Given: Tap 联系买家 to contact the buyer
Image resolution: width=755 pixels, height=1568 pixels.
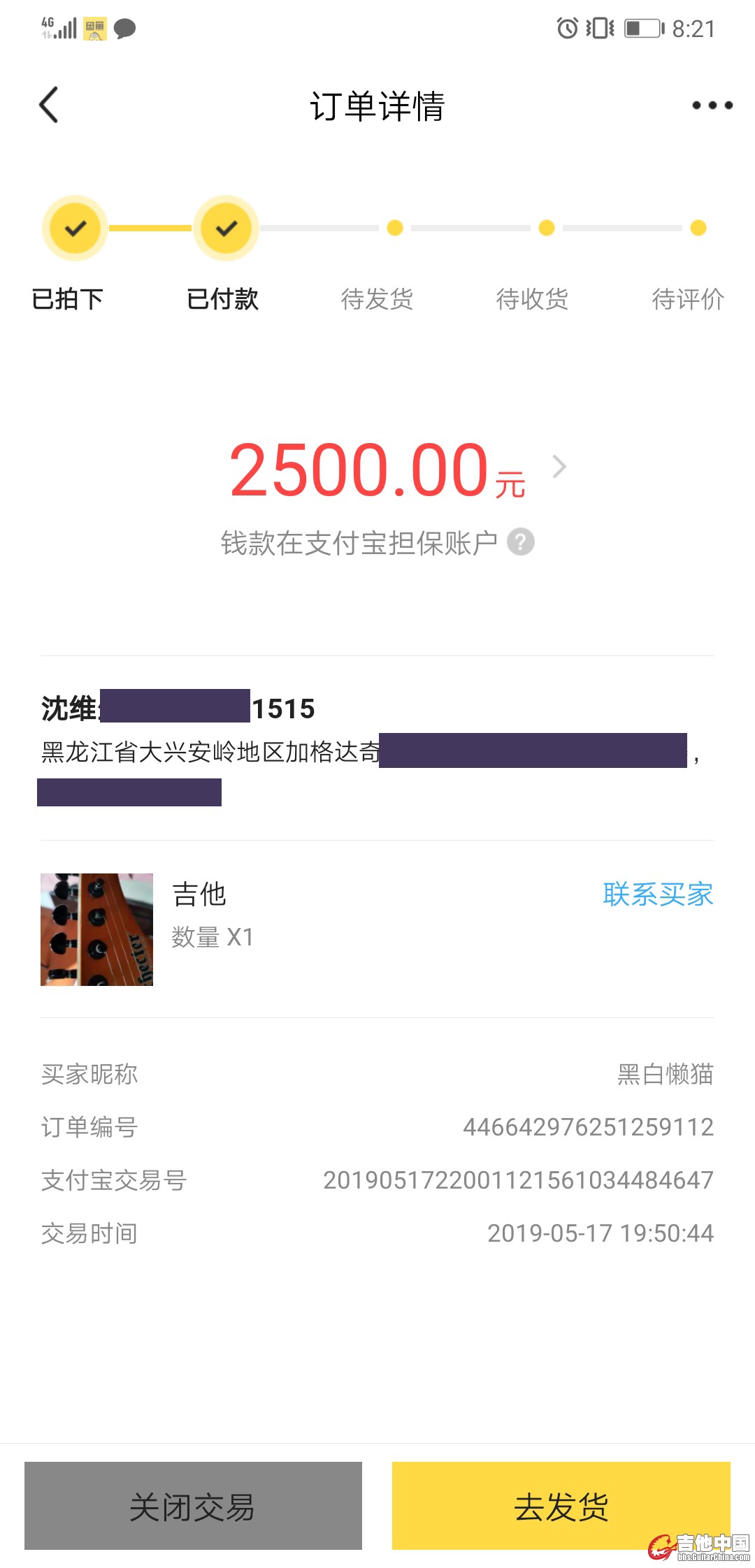Looking at the screenshot, I should [x=657, y=894].
